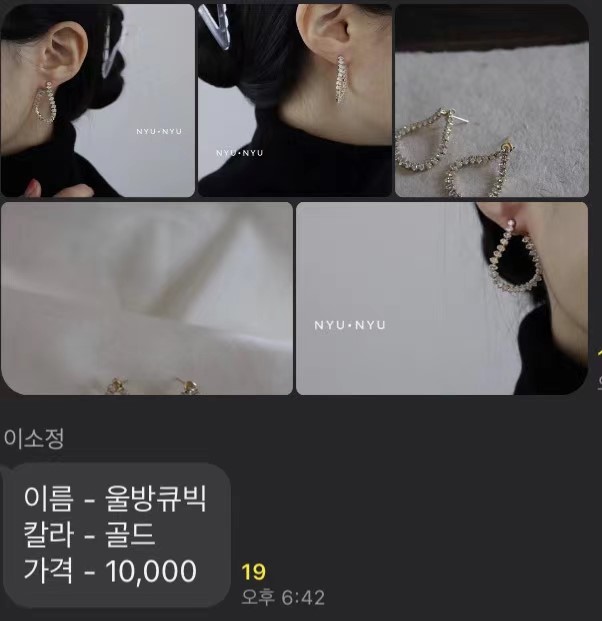Open the photo of the teardrop earring beside the hair clip
602x621 pixels.
coord(97,100)
